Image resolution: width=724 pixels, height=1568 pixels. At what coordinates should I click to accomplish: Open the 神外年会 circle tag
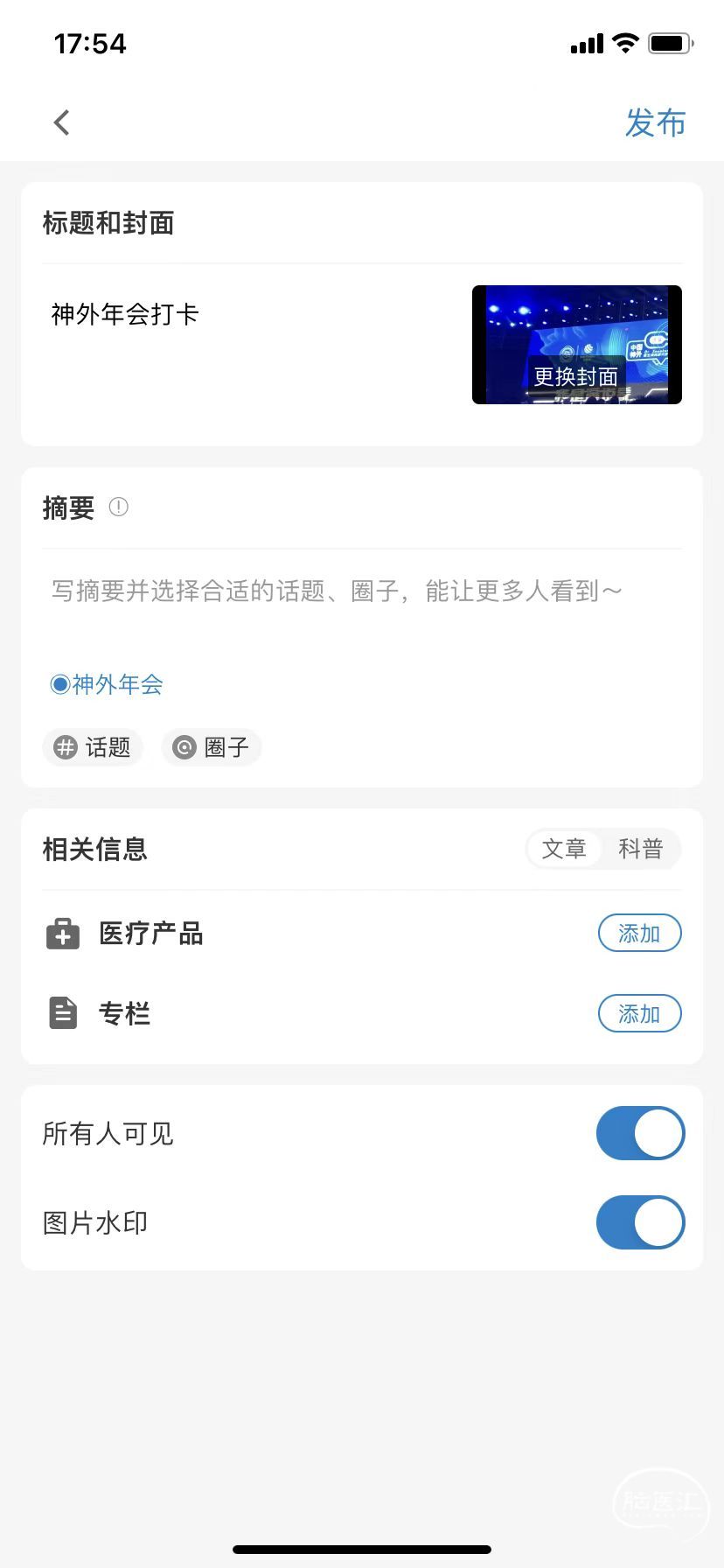point(108,684)
